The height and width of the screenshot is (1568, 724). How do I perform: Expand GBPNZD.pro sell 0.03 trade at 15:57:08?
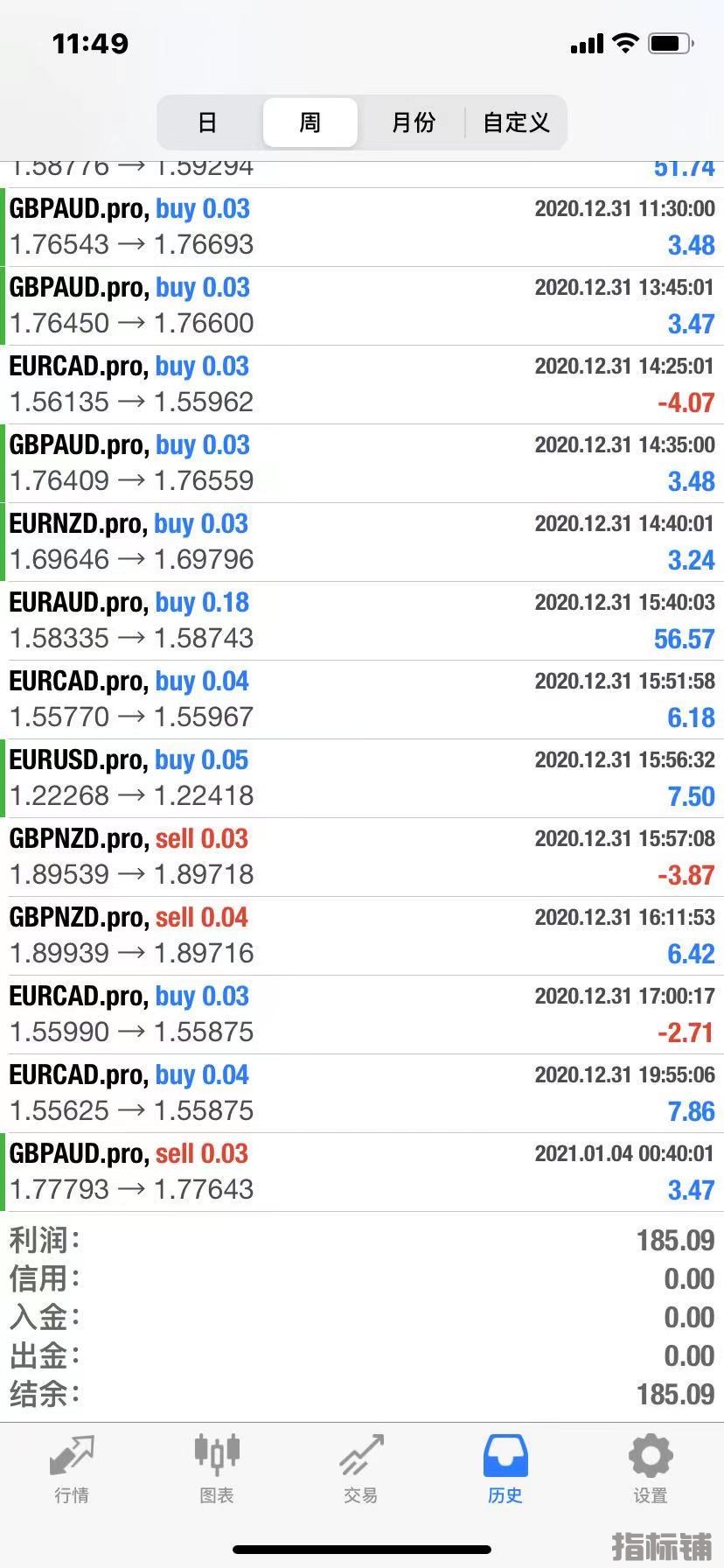362,857
